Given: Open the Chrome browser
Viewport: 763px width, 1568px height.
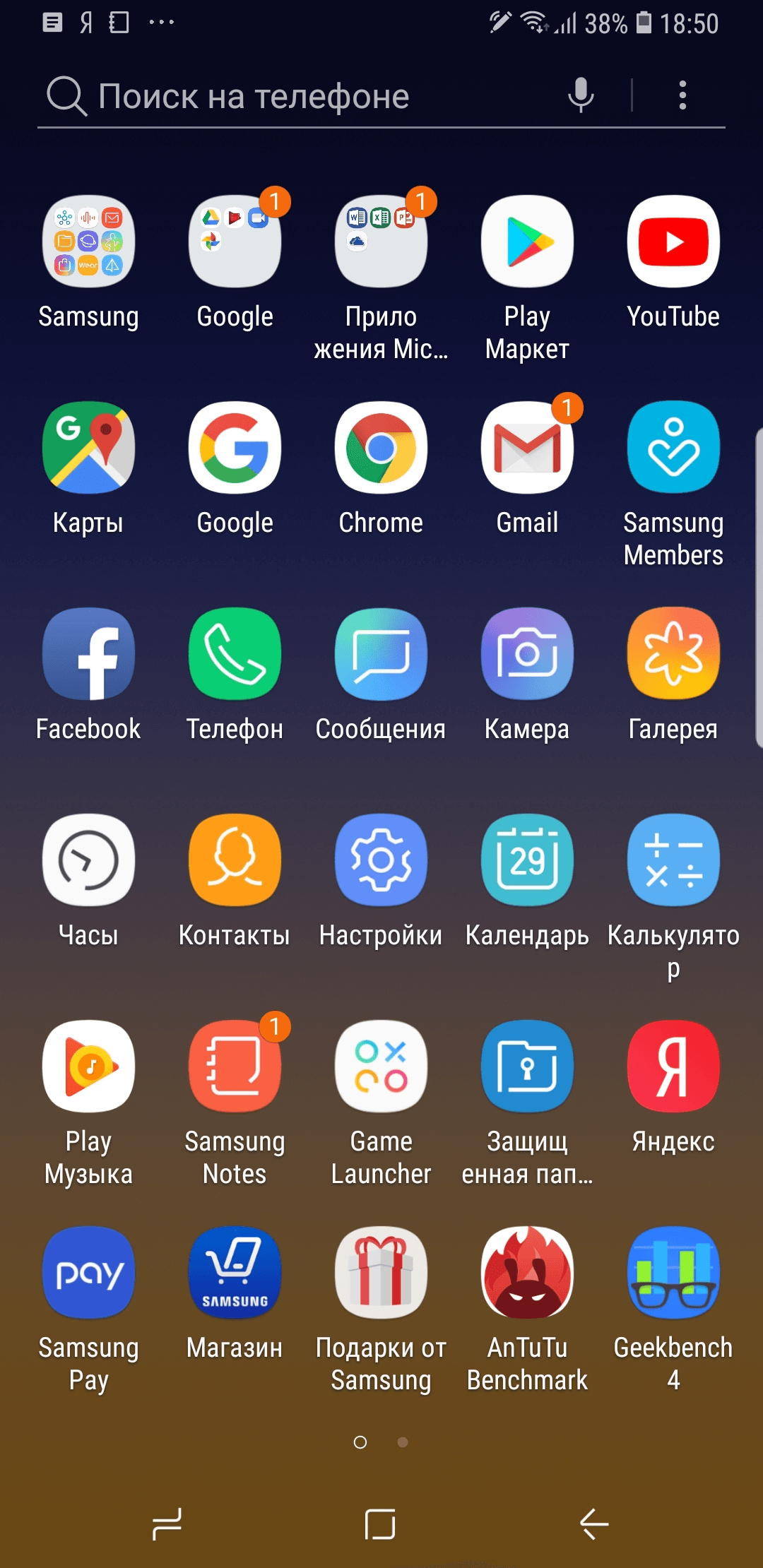Looking at the screenshot, I should (x=381, y=448).
